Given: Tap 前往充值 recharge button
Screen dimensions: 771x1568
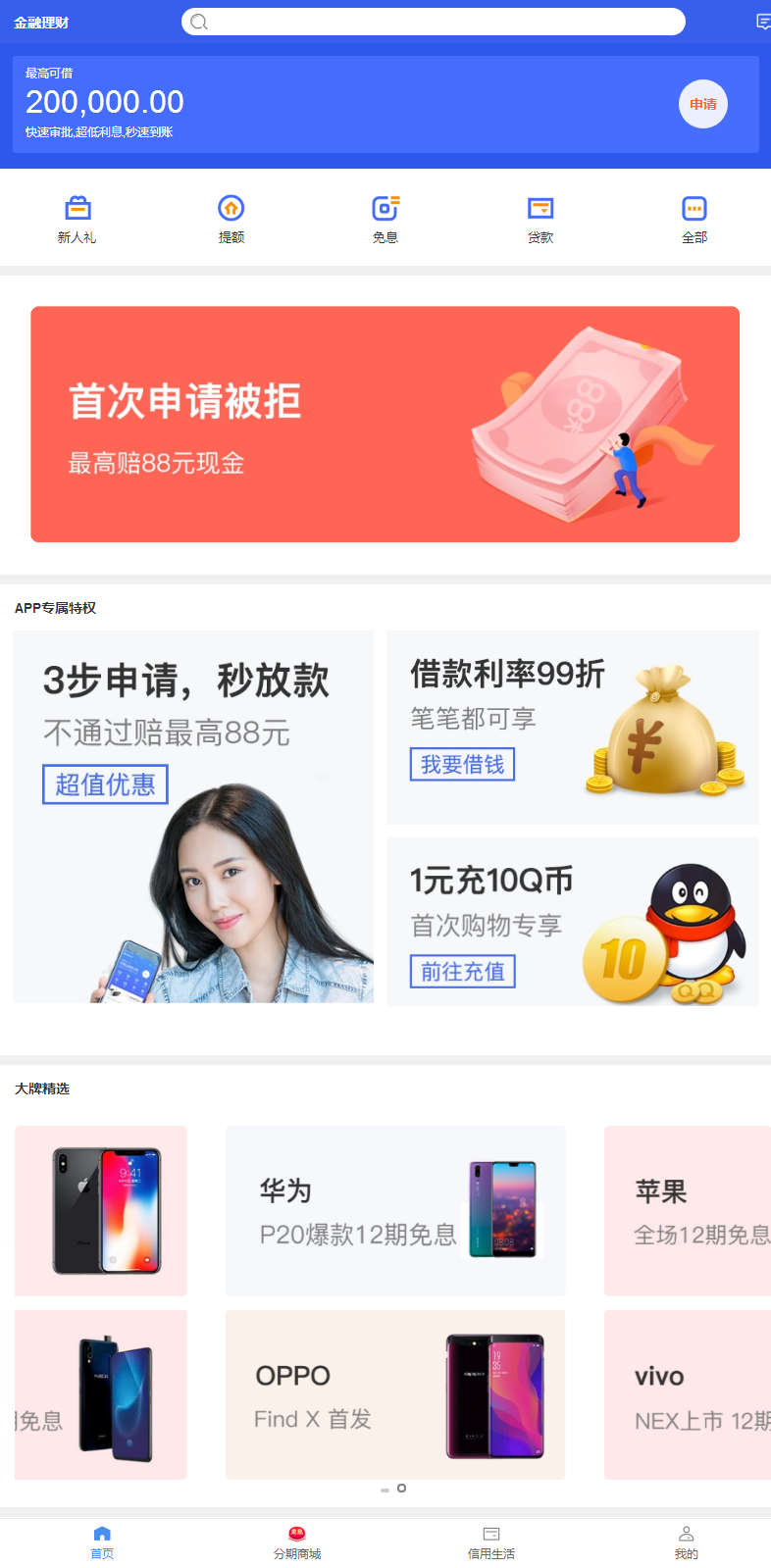Looking at the screenshot, I should coord(462,971).
